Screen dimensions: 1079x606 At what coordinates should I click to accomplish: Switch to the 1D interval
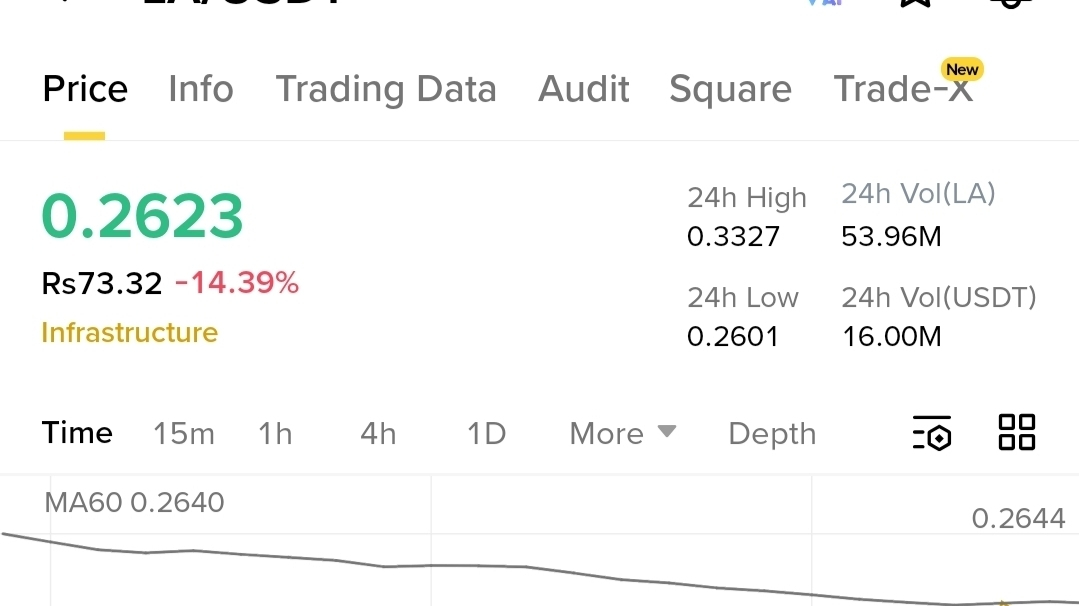click(x=486, y=434)
